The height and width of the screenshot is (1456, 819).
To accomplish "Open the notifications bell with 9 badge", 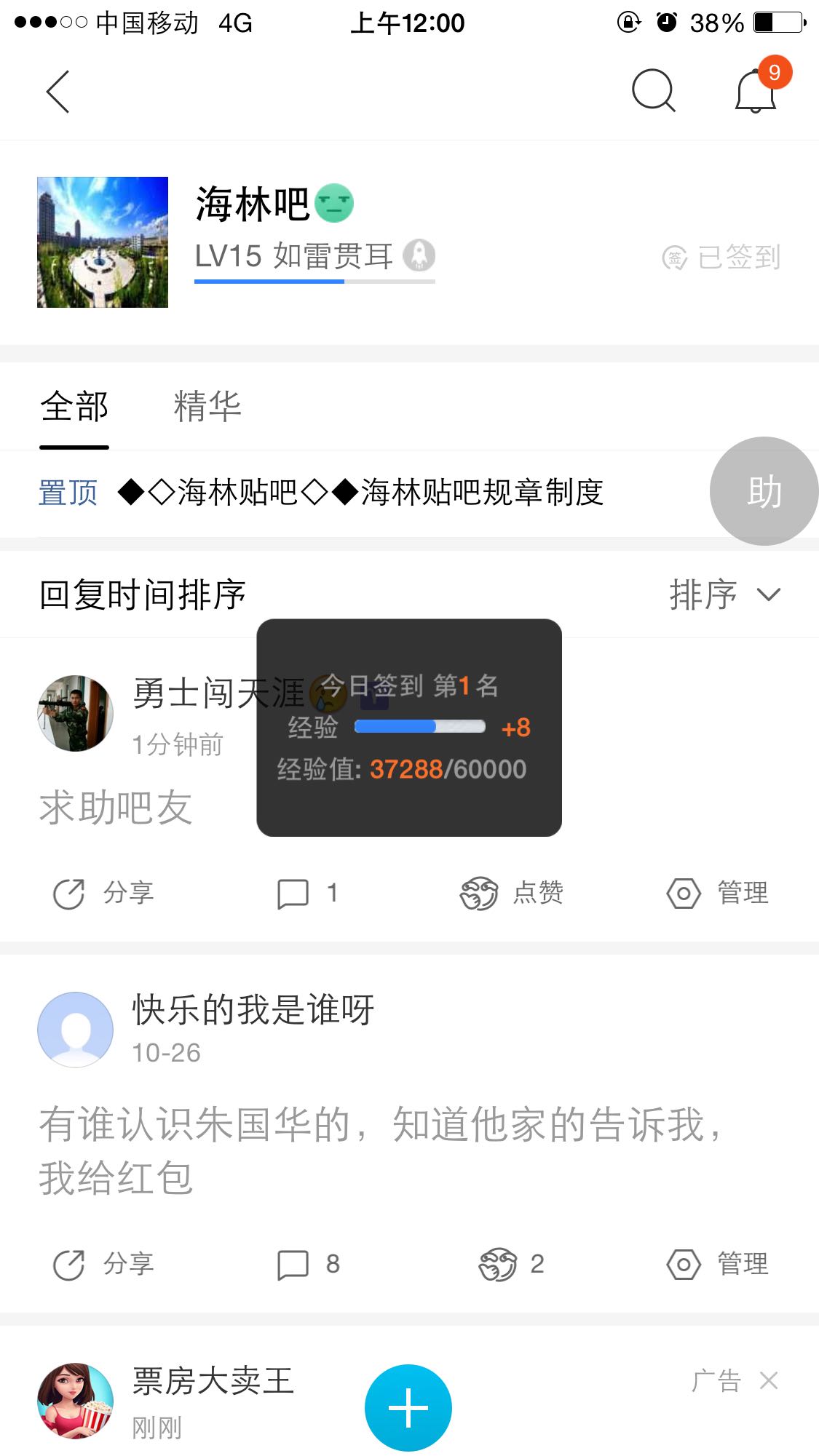I will click(x=757, y=89).
